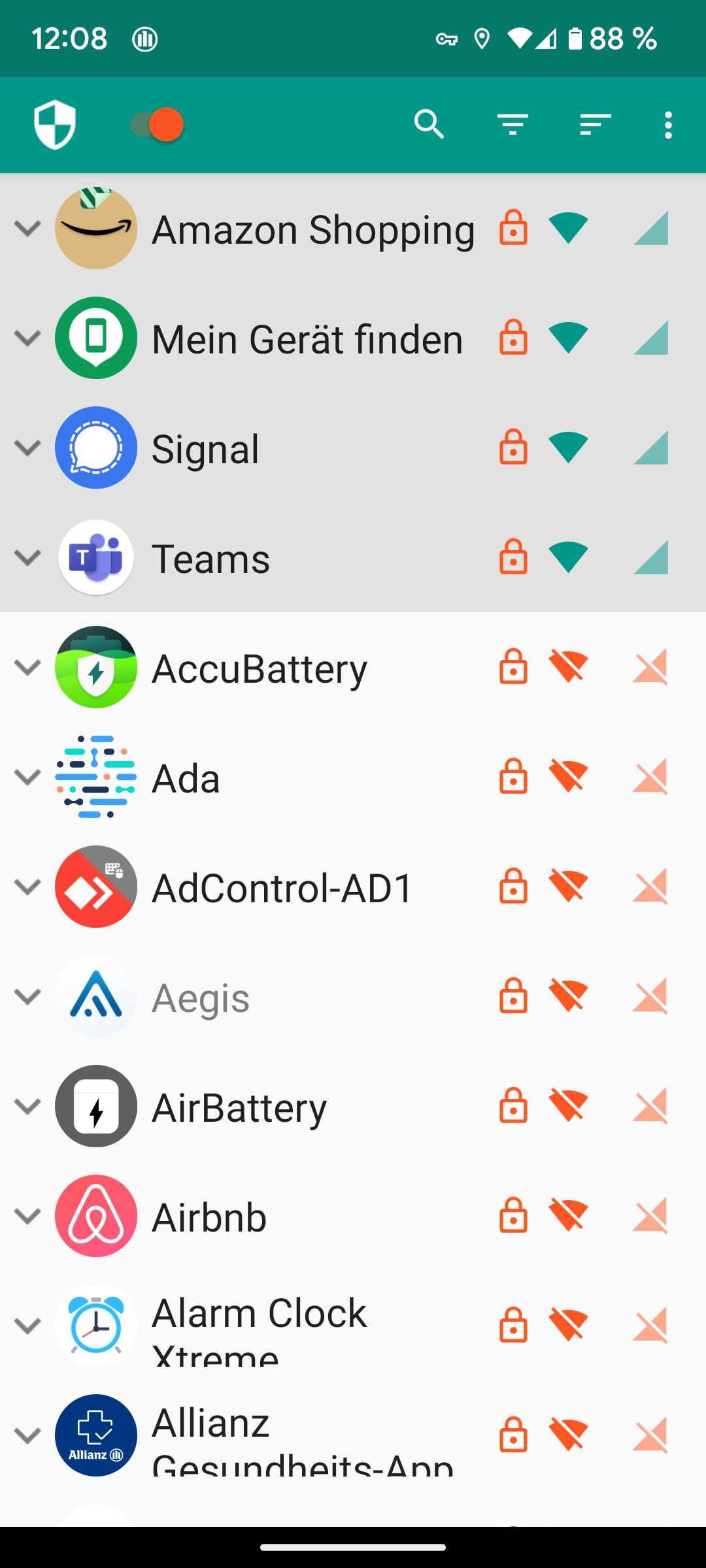Tap the Amazon Shopping app icon
This screenshot has height=1568, width=706.
click(95, 229)
